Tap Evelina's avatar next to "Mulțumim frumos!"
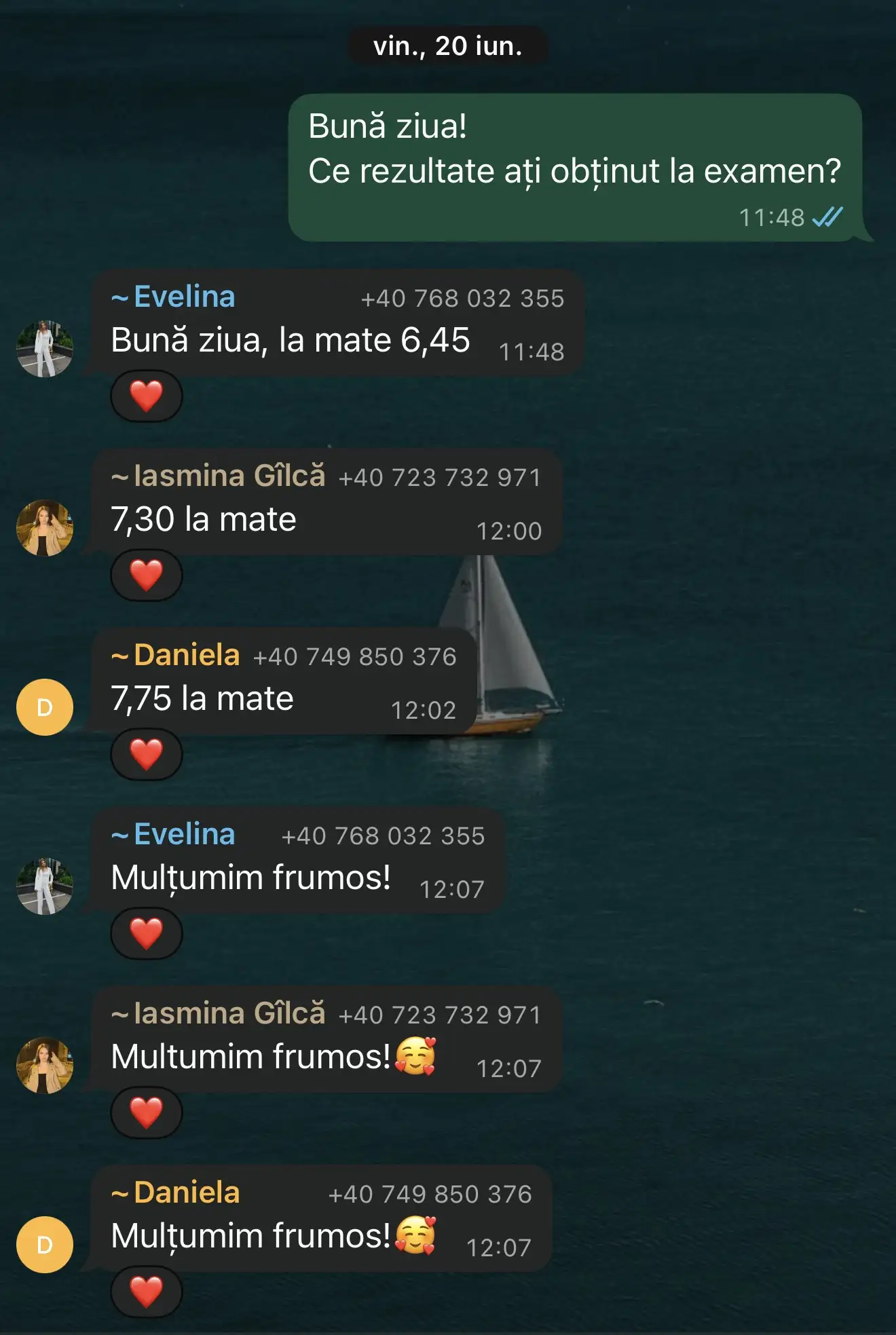Screen dimensions: 896x1335 (45, 886)
